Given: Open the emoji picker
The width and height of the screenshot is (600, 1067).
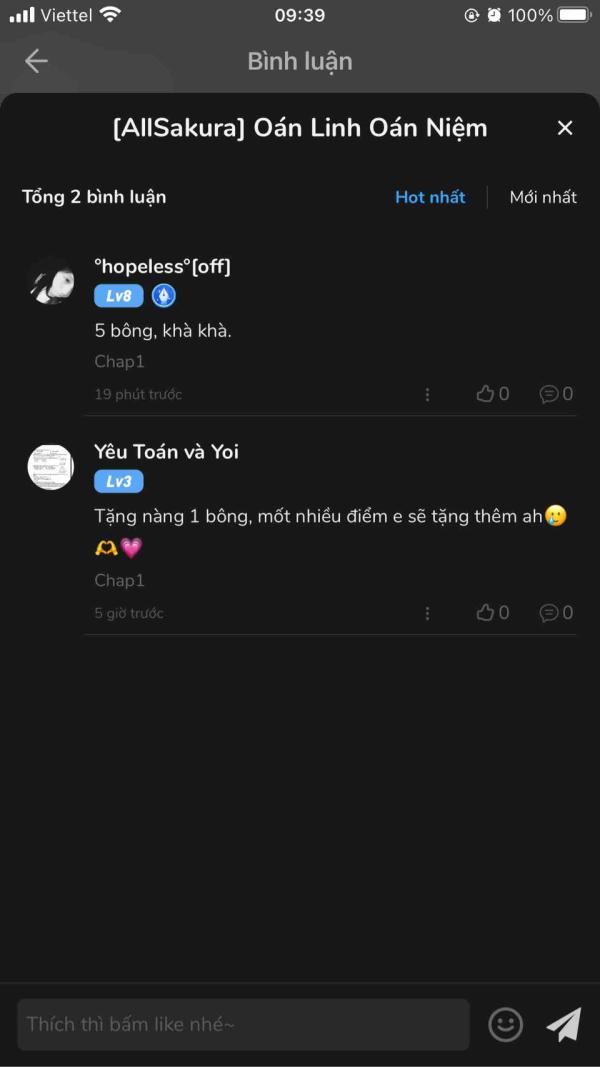Looking at the screenshot, I should tap(505, 1024).
